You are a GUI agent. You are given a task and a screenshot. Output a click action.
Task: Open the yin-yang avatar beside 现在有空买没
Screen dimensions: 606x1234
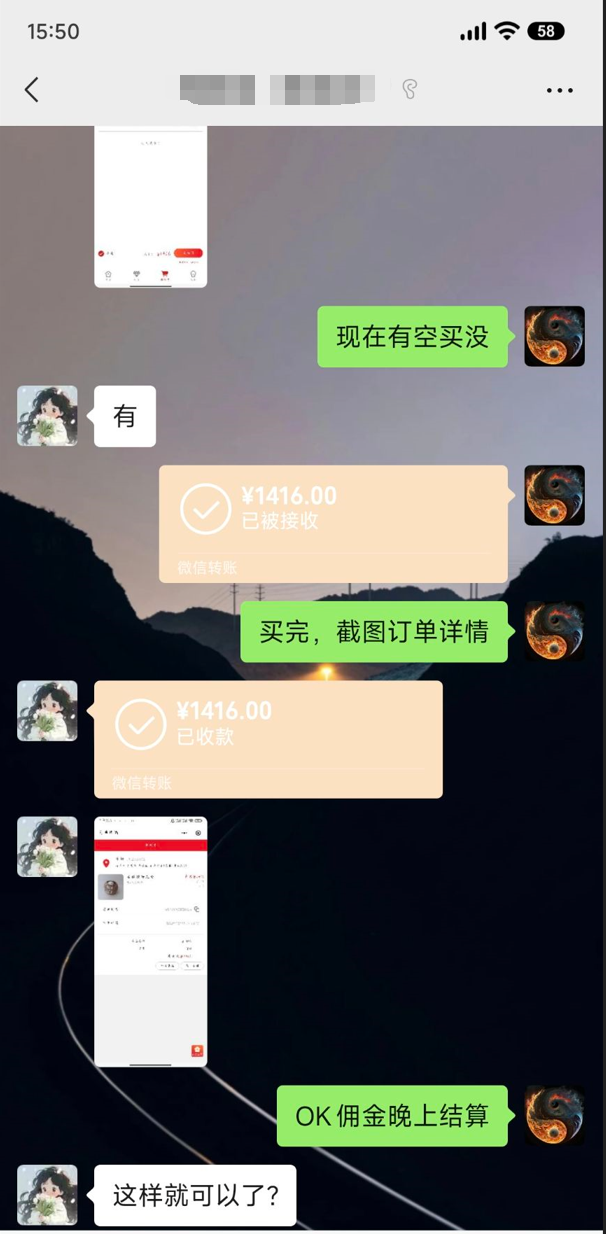(554, 337)
